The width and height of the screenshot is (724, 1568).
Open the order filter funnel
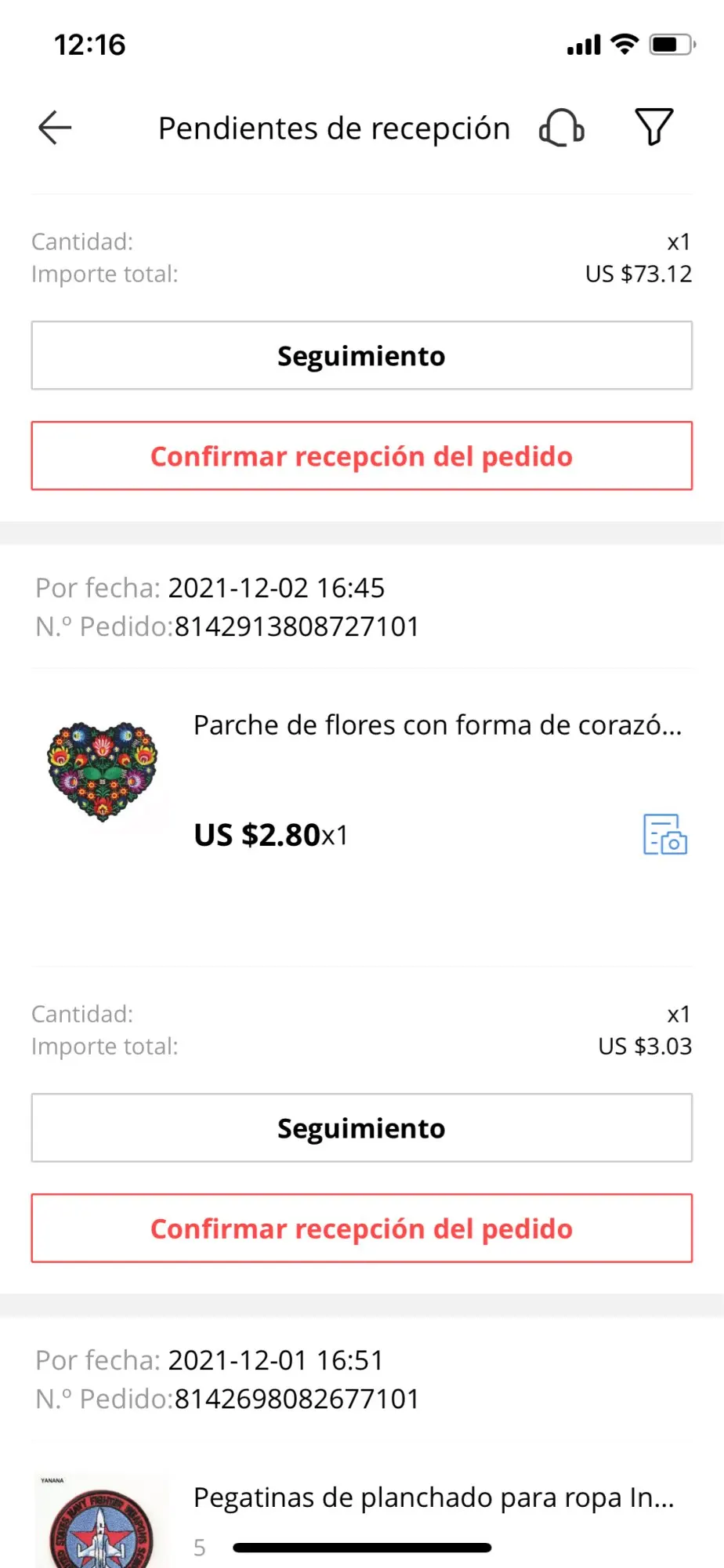click(x=653, y=127)
